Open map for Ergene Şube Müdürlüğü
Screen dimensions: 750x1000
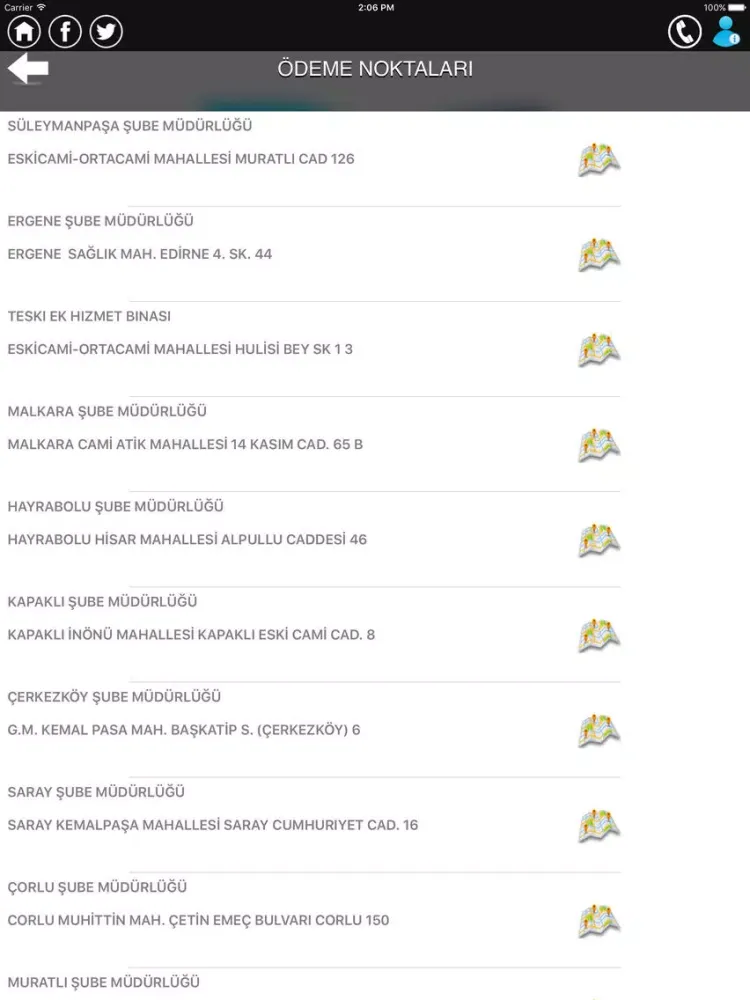click(x=599, y=255)
